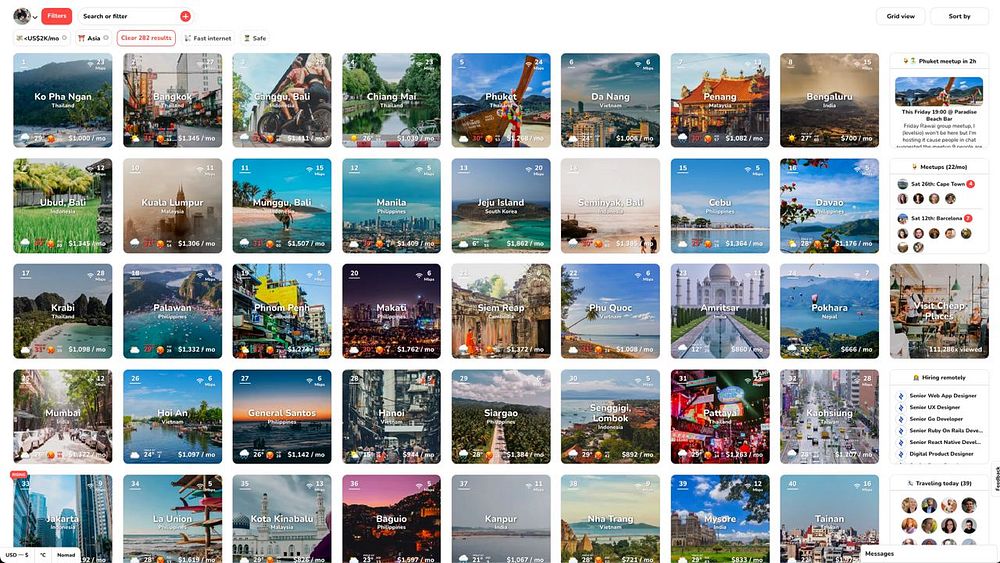Toggle the Fast internet filter chip
Screen dimensions: 1000x563
[x=209, y=38]
